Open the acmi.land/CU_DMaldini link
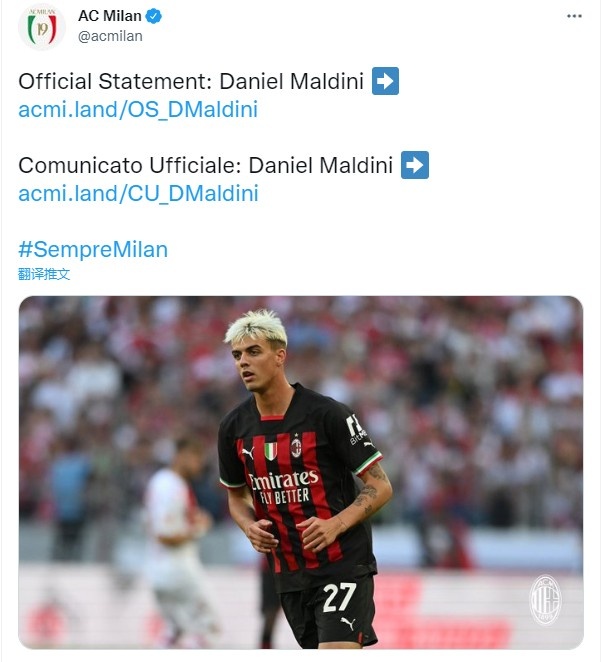The height and width of the screenshot is (662, 602). [x=138, y=193]
